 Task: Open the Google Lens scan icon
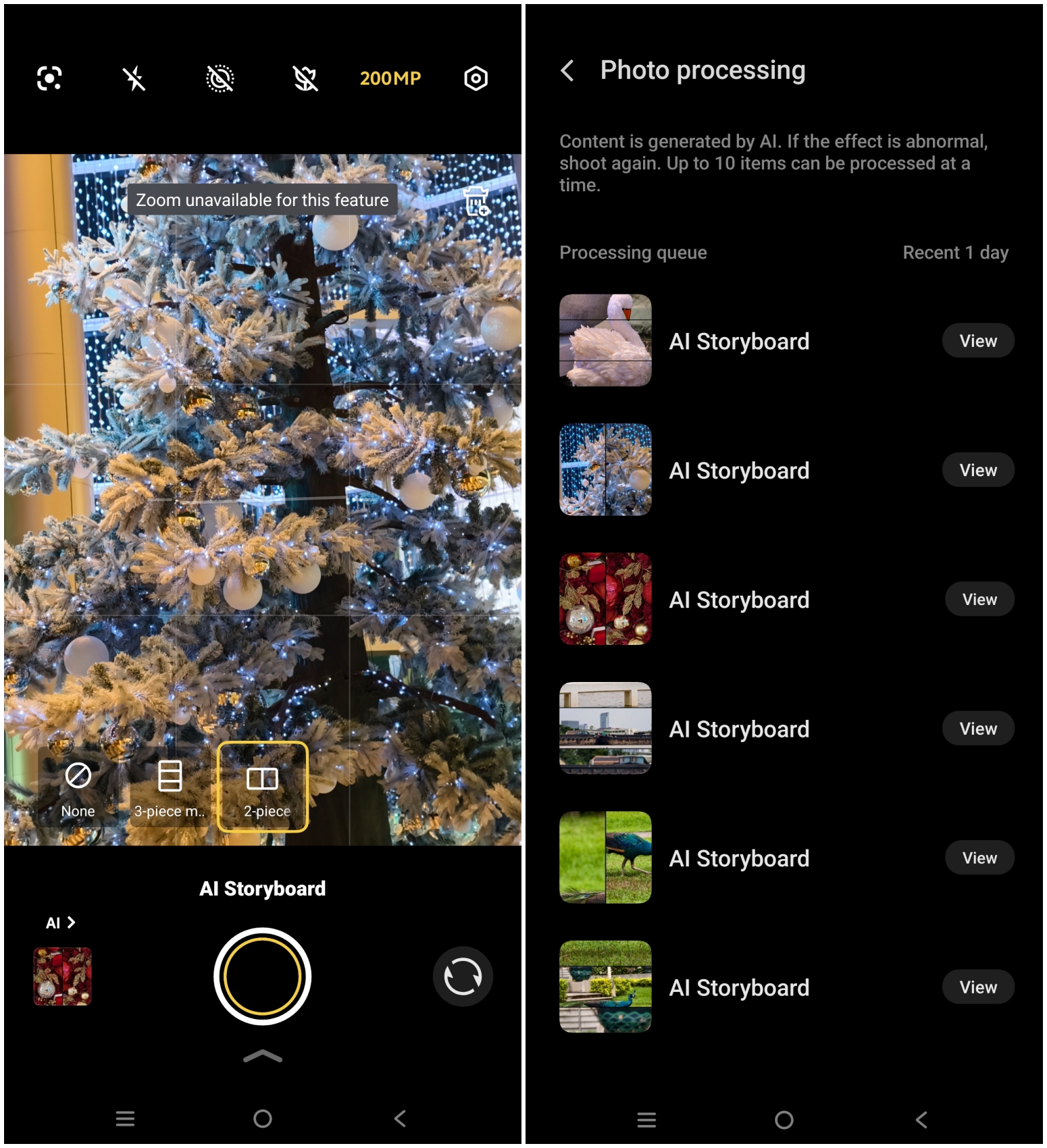click(x=49, y=78)
